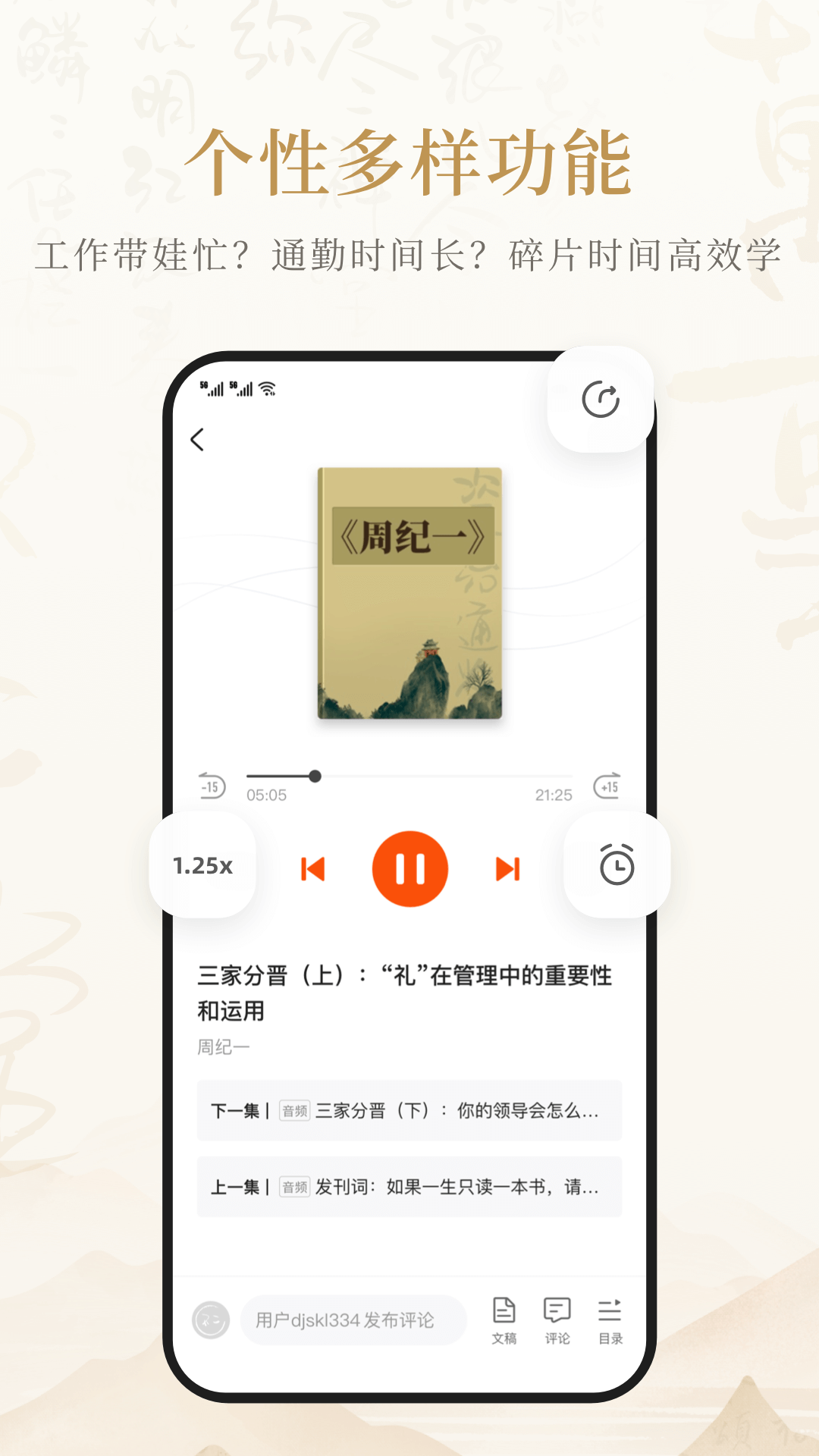
Task: Play previous episode 发刊词
Action: click(409, 1187)
